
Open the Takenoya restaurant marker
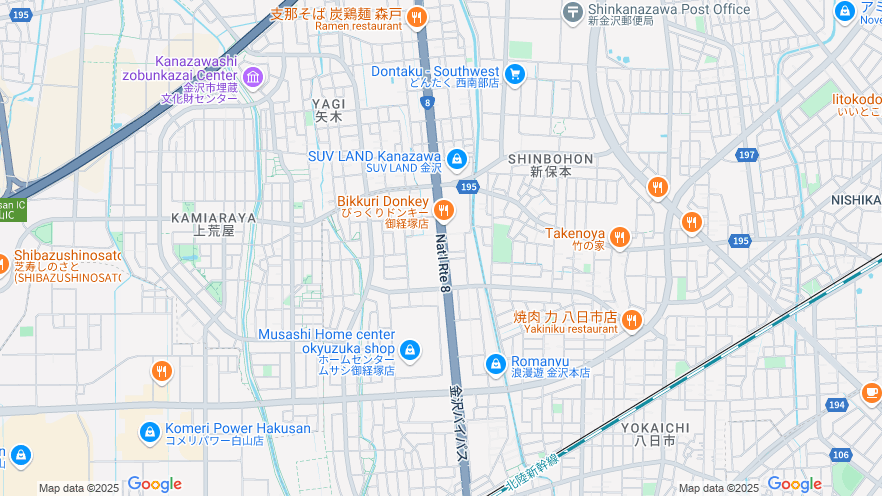pyautogui.click(x=620, y=237)
